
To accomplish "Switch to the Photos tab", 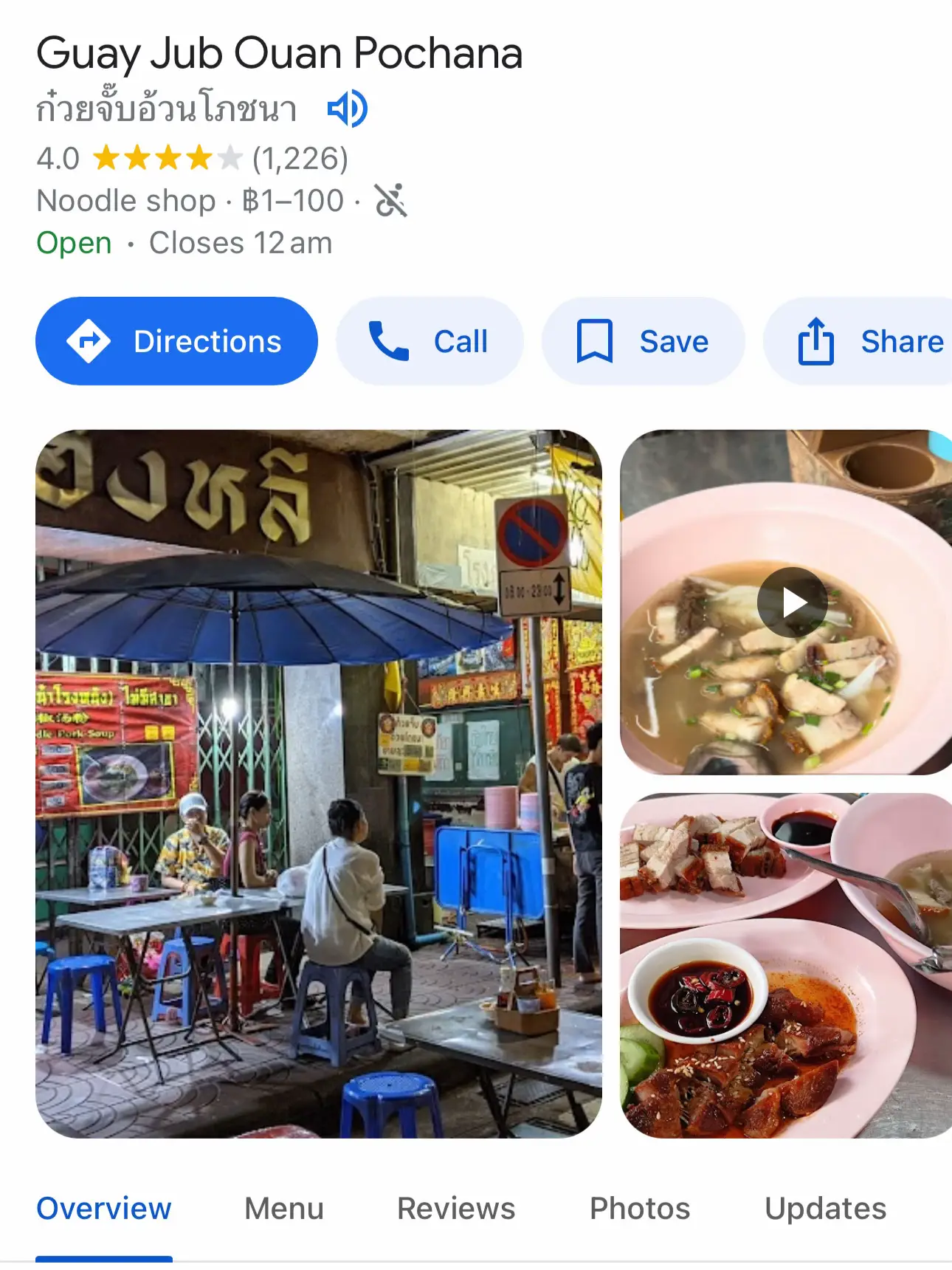I will point(640,1209).
